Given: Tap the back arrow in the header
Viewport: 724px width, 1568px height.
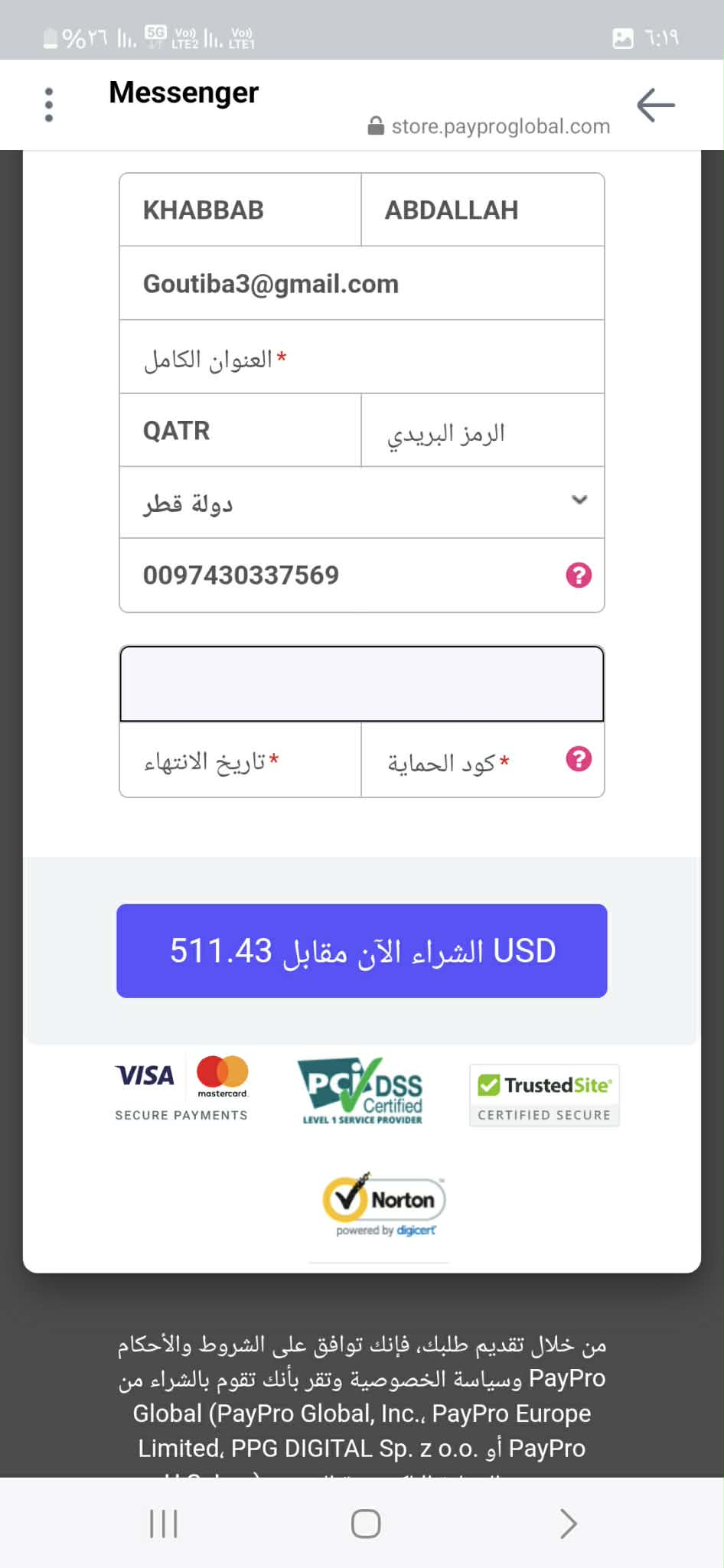Looking at the screenshot, I should click(655, 105).
